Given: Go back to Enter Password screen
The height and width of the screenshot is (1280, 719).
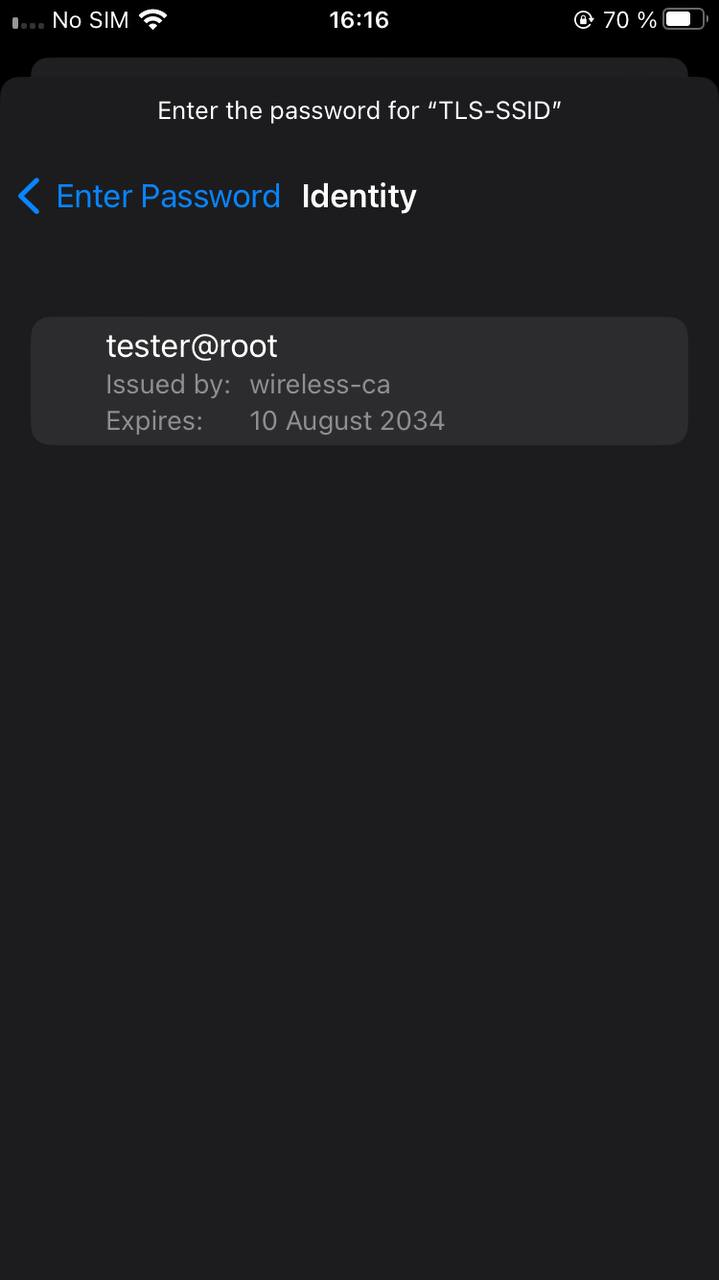Looking at the screenshot, I should (150, 196).
